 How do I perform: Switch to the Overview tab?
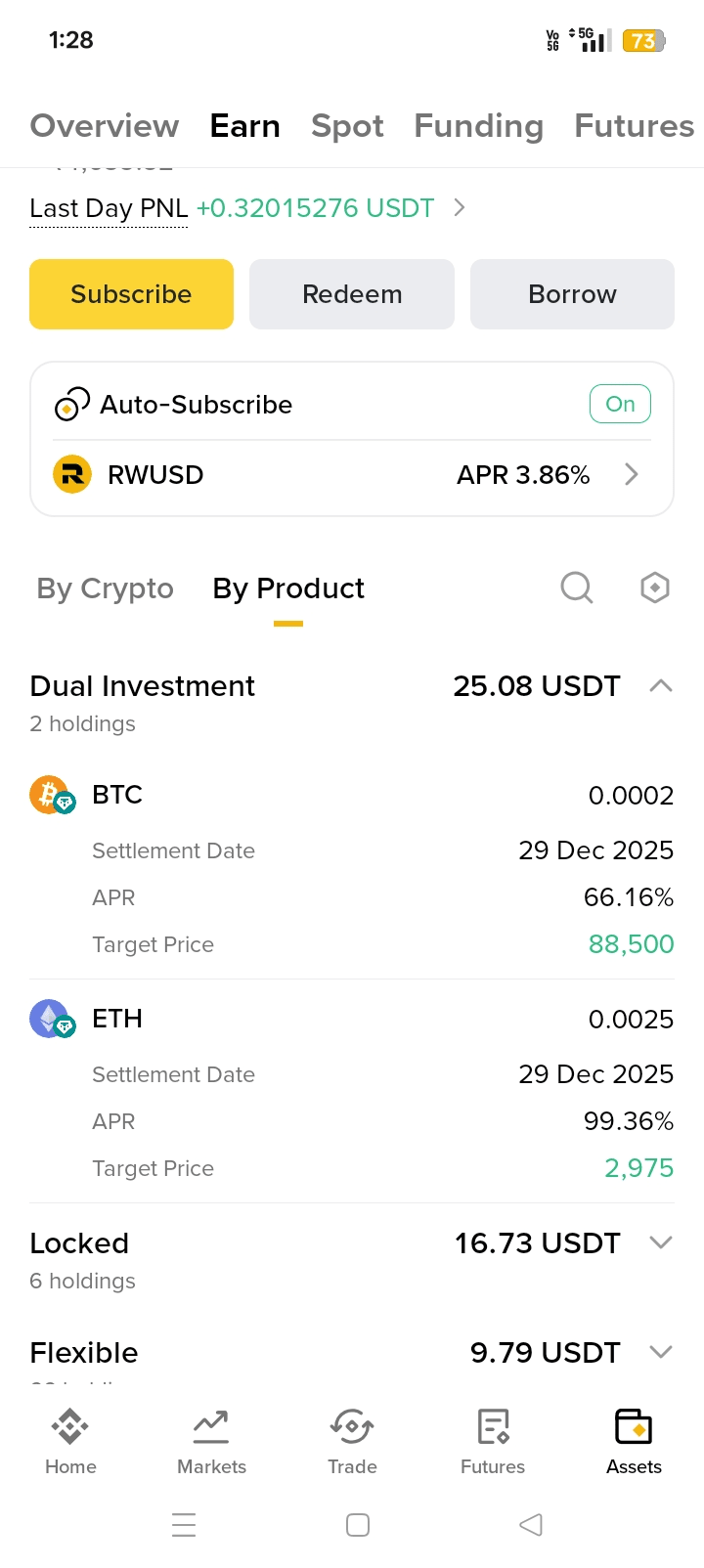coord(105,126)
